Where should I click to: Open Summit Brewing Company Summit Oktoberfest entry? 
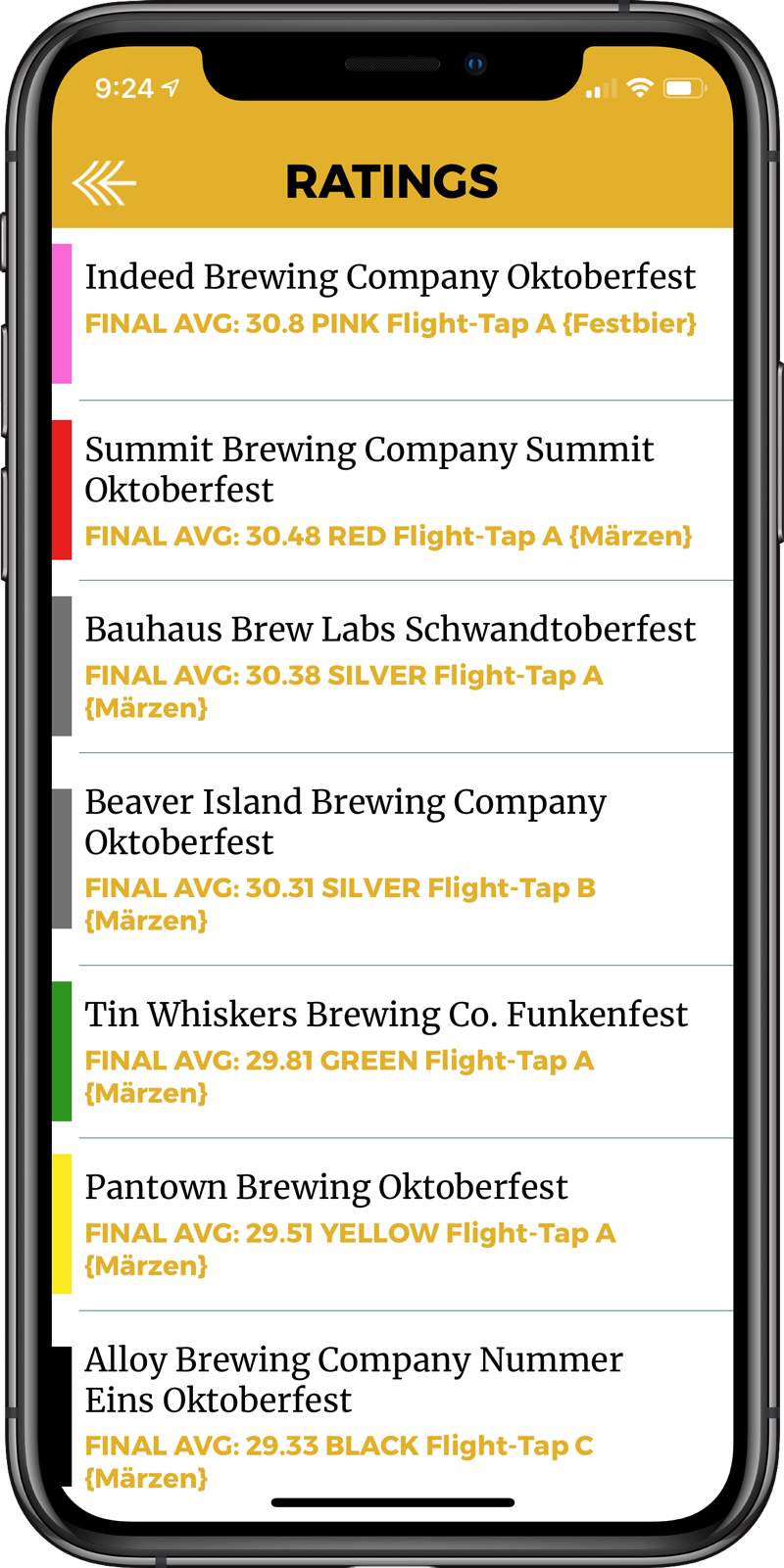392,491
